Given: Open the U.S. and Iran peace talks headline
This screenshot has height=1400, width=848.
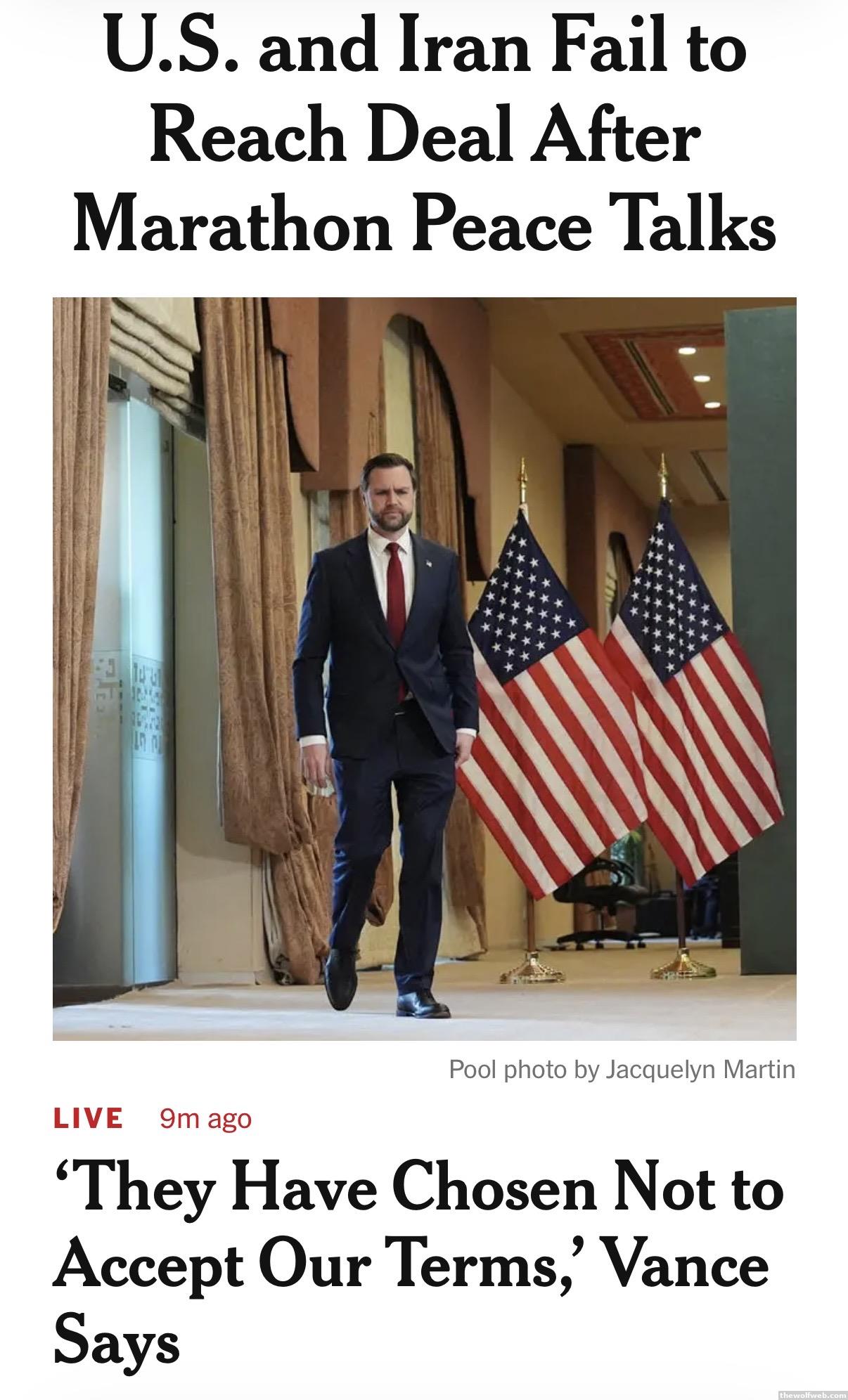Looking at the screenshot, I should pos(424,134).
